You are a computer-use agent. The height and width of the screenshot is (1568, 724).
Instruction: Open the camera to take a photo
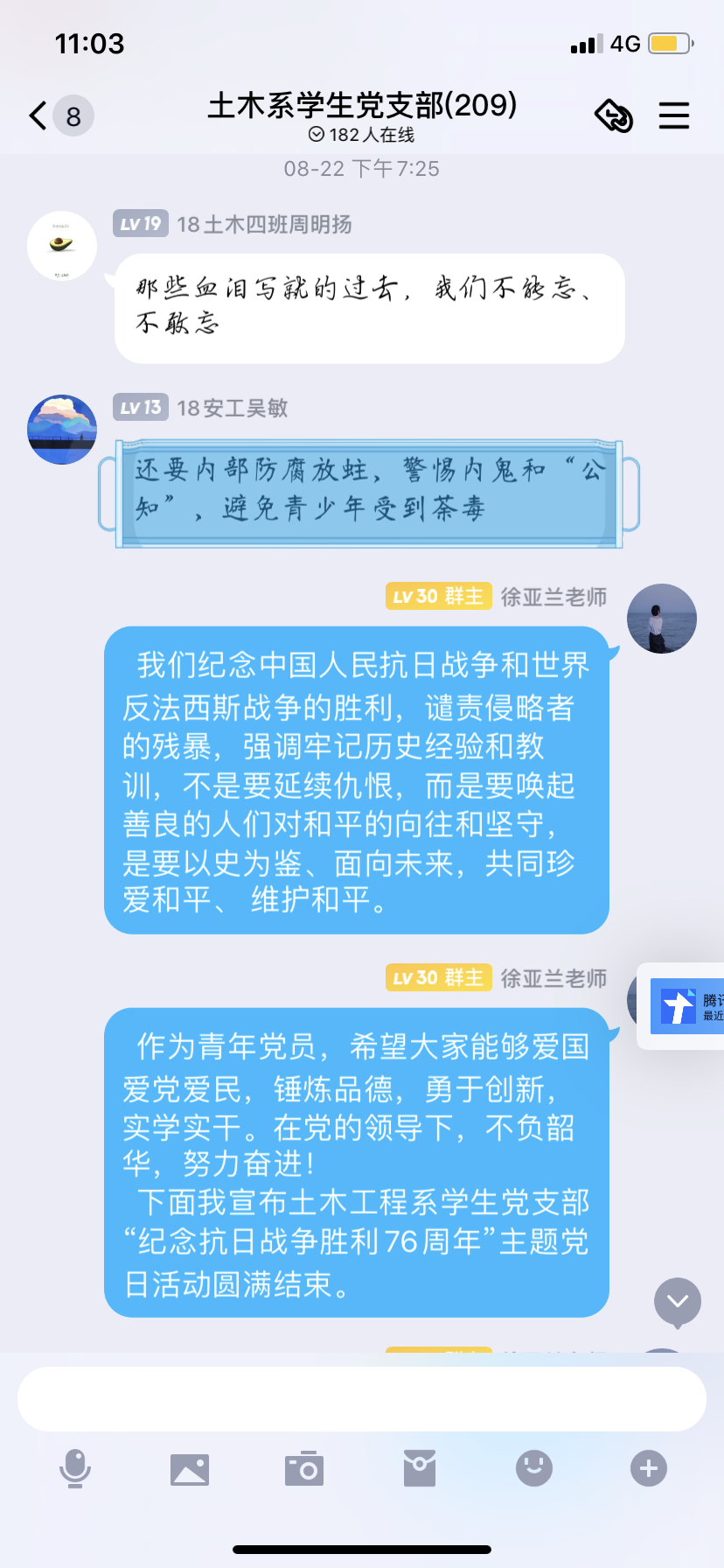click(x=304, y=1469)
